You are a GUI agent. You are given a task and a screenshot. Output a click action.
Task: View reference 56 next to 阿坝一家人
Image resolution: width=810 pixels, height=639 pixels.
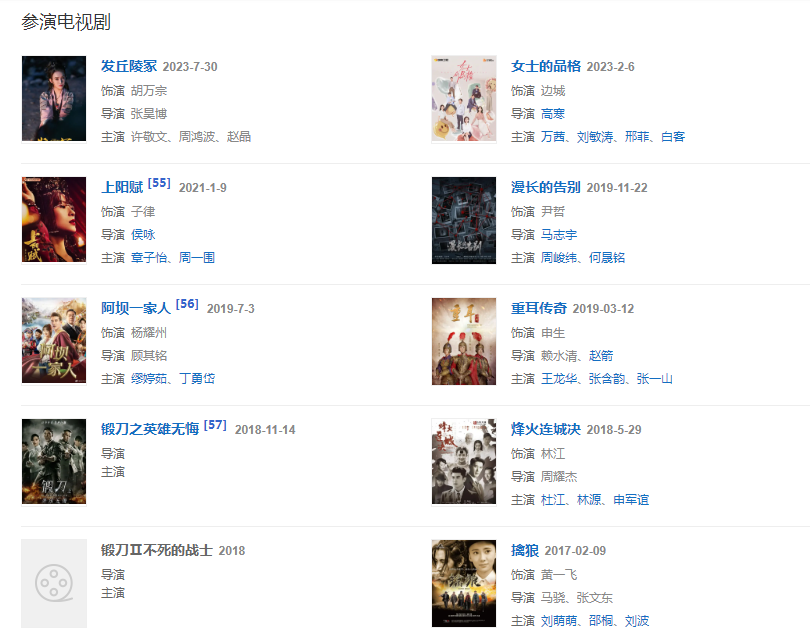click(187, 305)
